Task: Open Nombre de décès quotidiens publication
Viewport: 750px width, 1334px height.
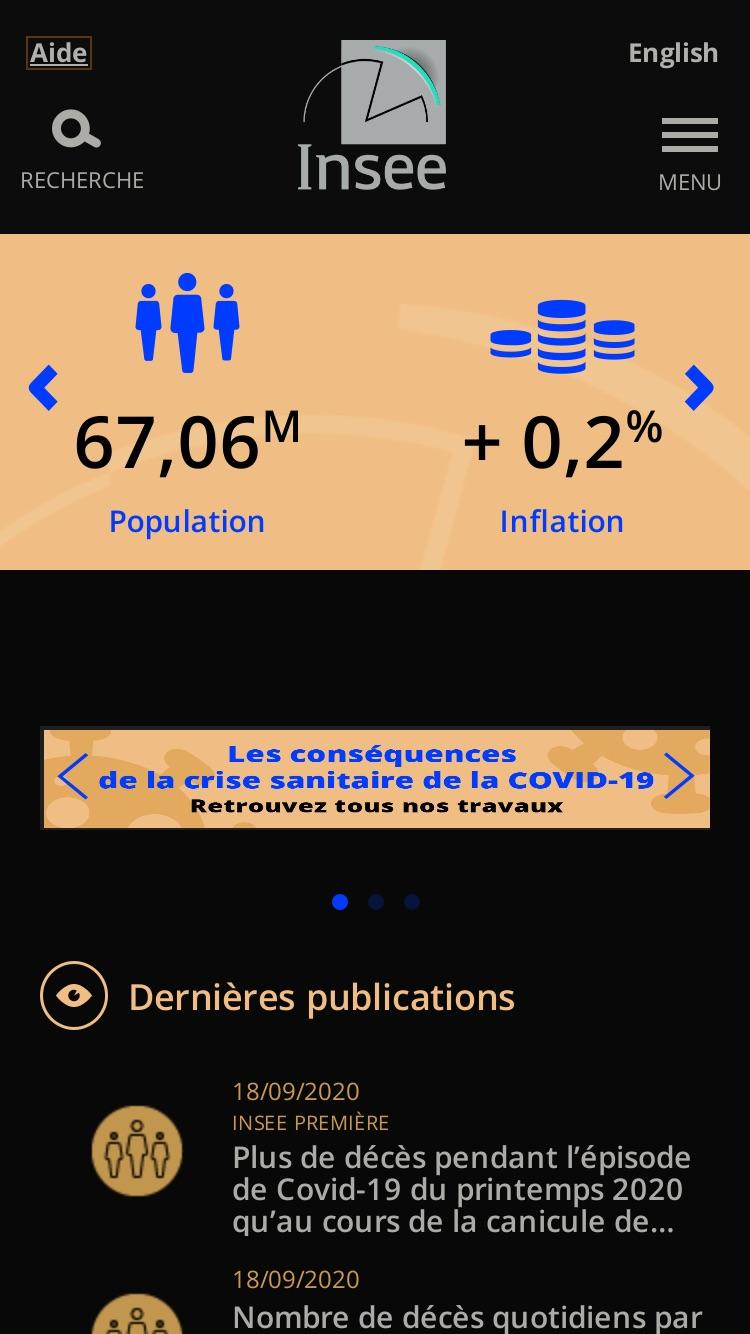Action: (x=467, y=1316)
